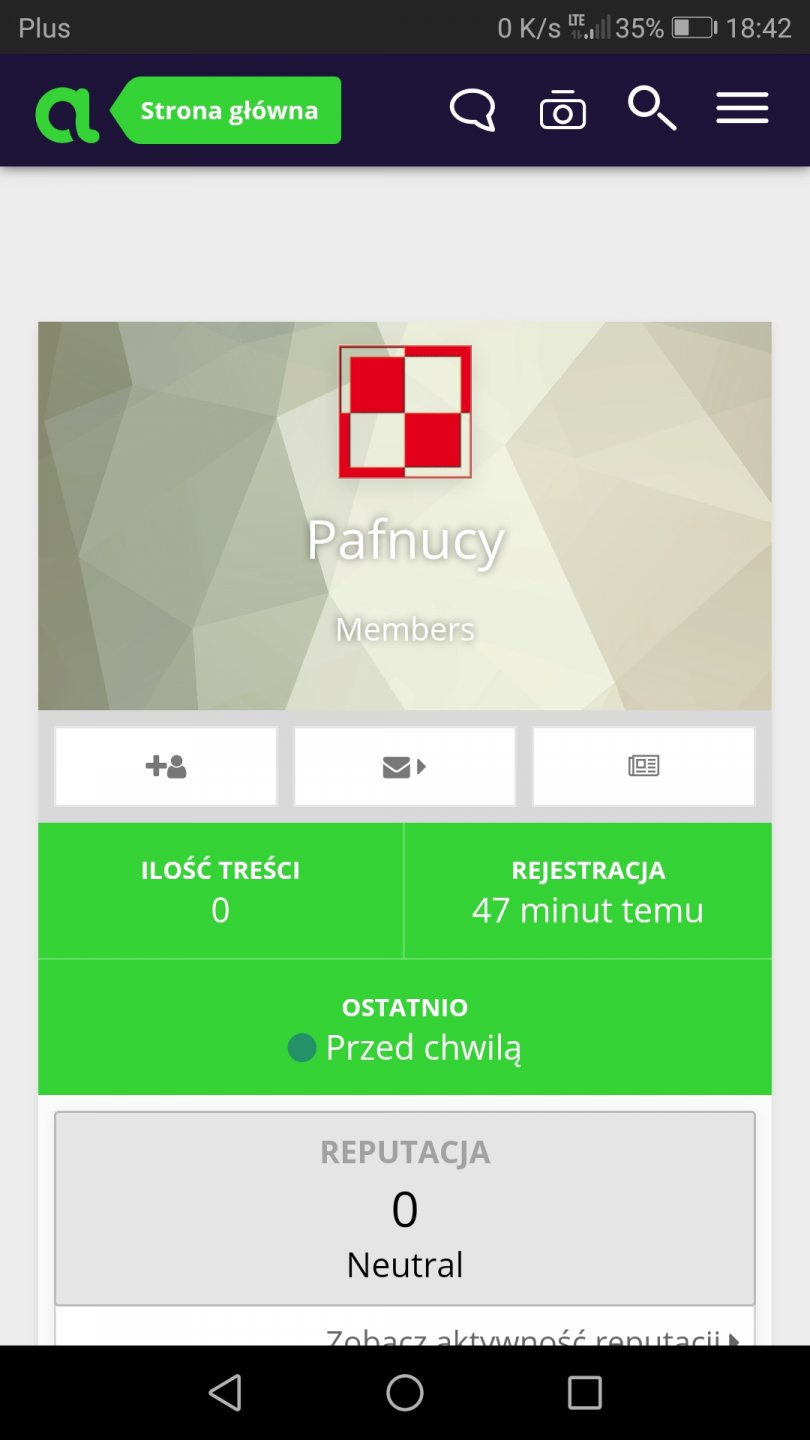Open Zobacz aktywność reputacji link
Image resolution: width=810 pixels, height=1440 pixels.
(530, 1335)
